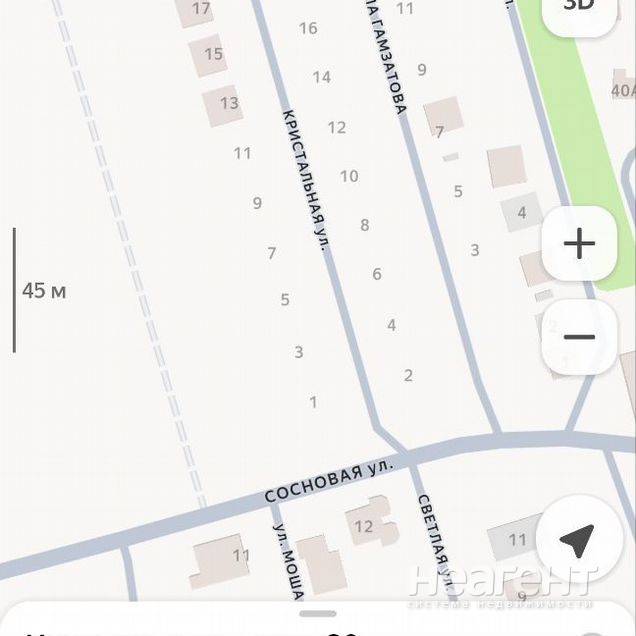Zoom in on the map
Viewport: 636px width, 636px height.
tap(579, 244)
